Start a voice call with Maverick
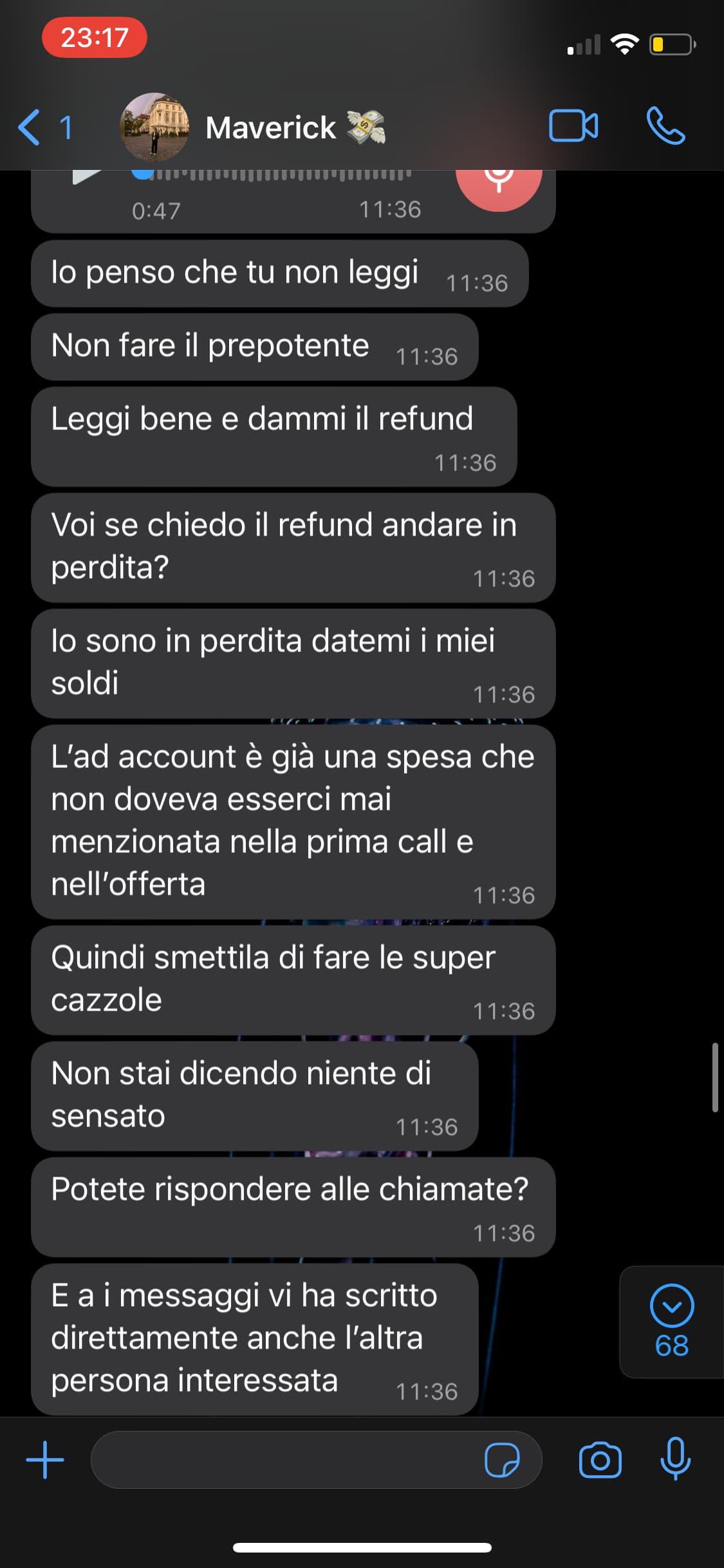 pos(665,126)
